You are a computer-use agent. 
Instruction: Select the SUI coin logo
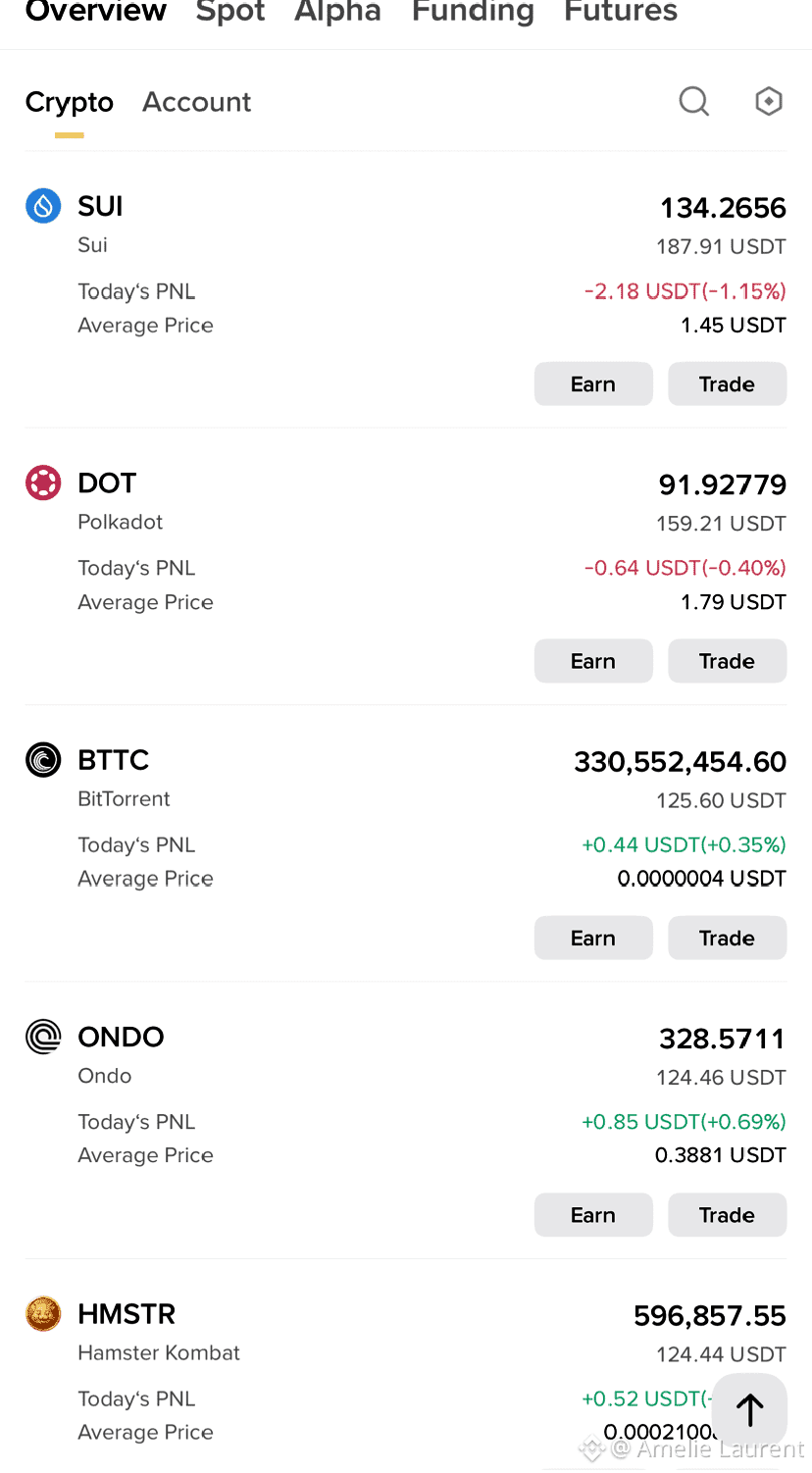tap(43, 206)
